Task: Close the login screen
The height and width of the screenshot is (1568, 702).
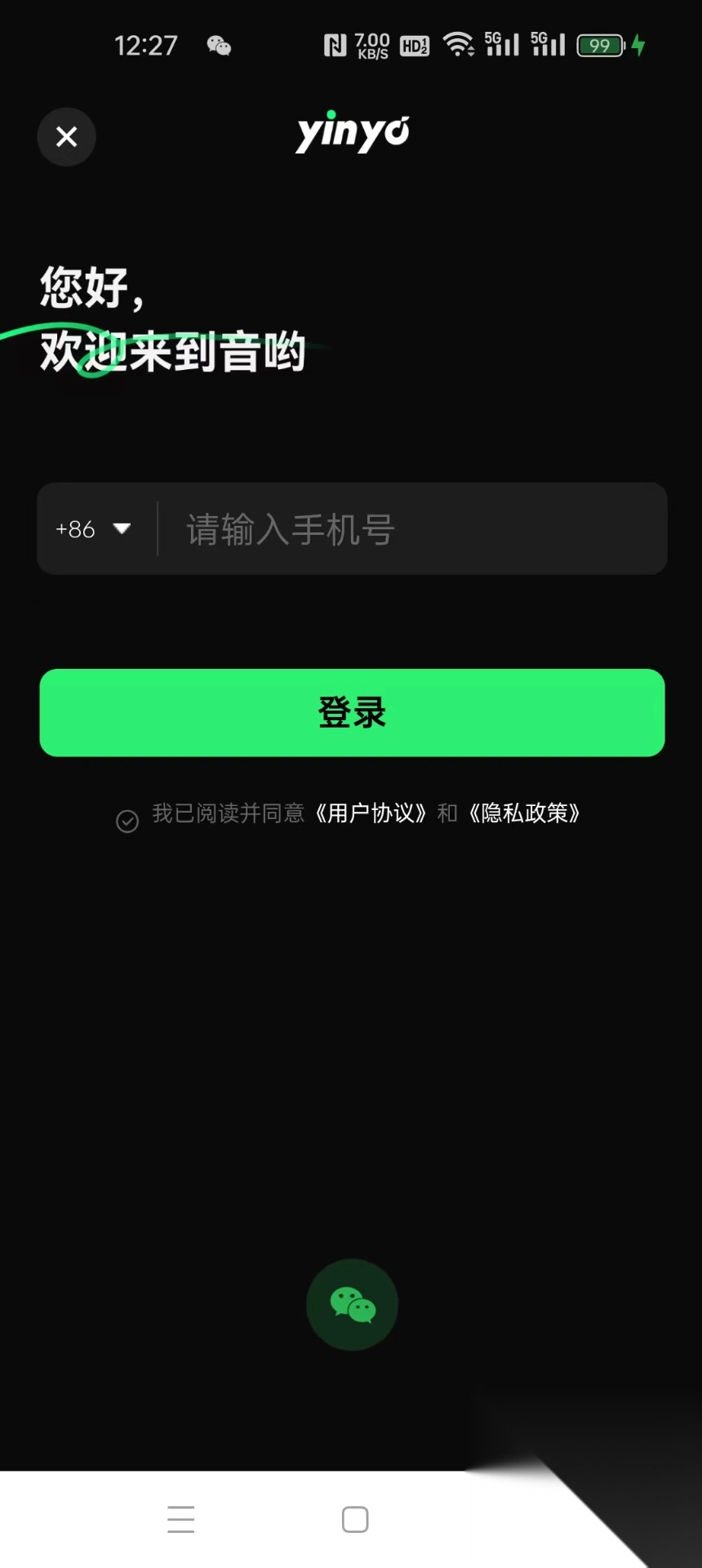Action: 67,136
